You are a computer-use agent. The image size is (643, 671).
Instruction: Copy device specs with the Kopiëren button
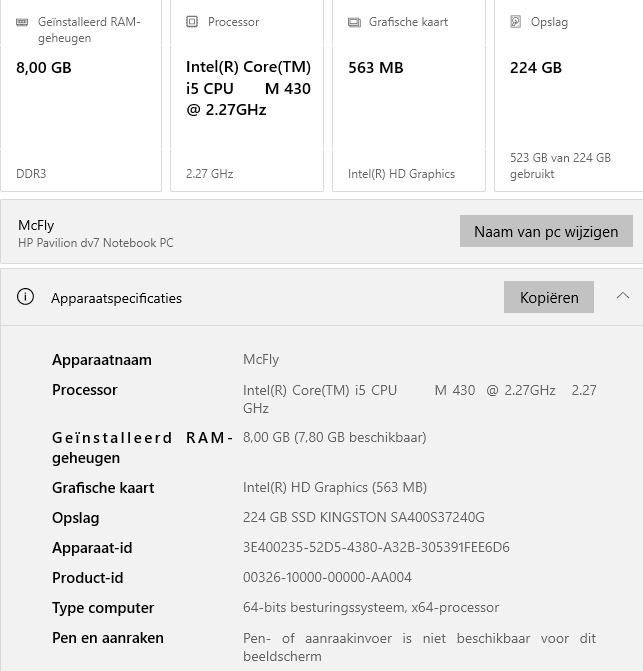[x=548, y=297]
